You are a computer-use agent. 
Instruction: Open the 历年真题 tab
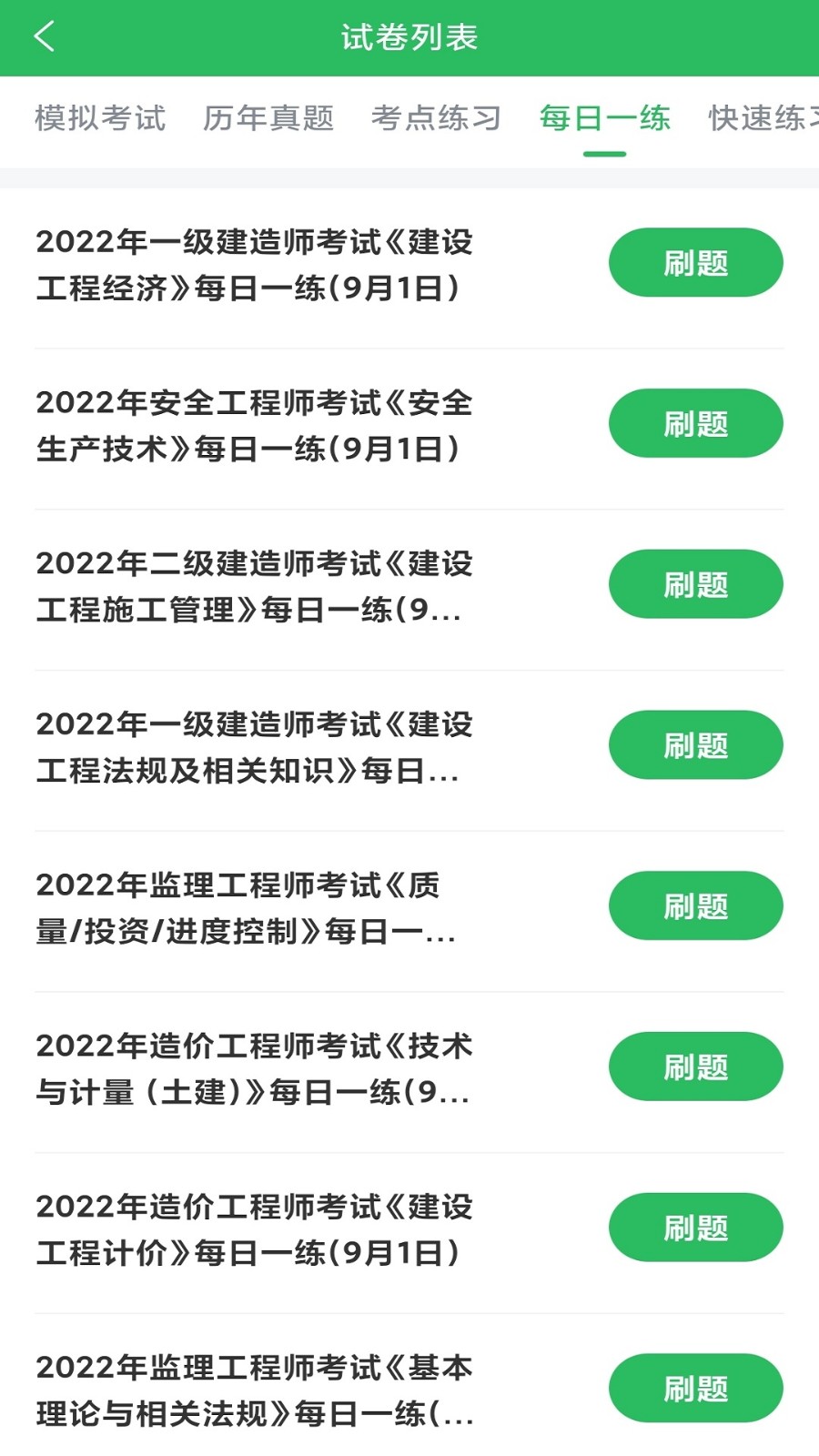[x=268, y=118]
